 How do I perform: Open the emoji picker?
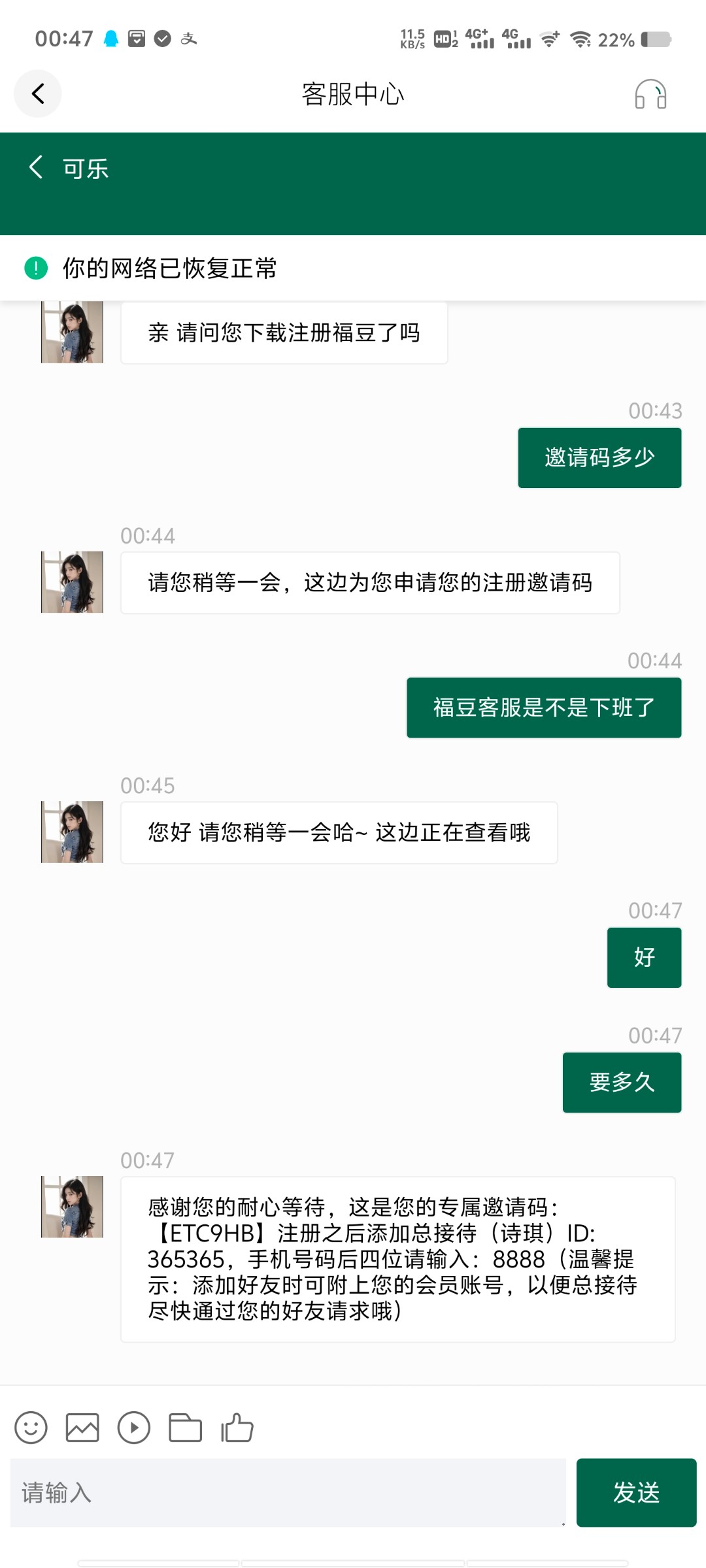(x=31, y=1428)
